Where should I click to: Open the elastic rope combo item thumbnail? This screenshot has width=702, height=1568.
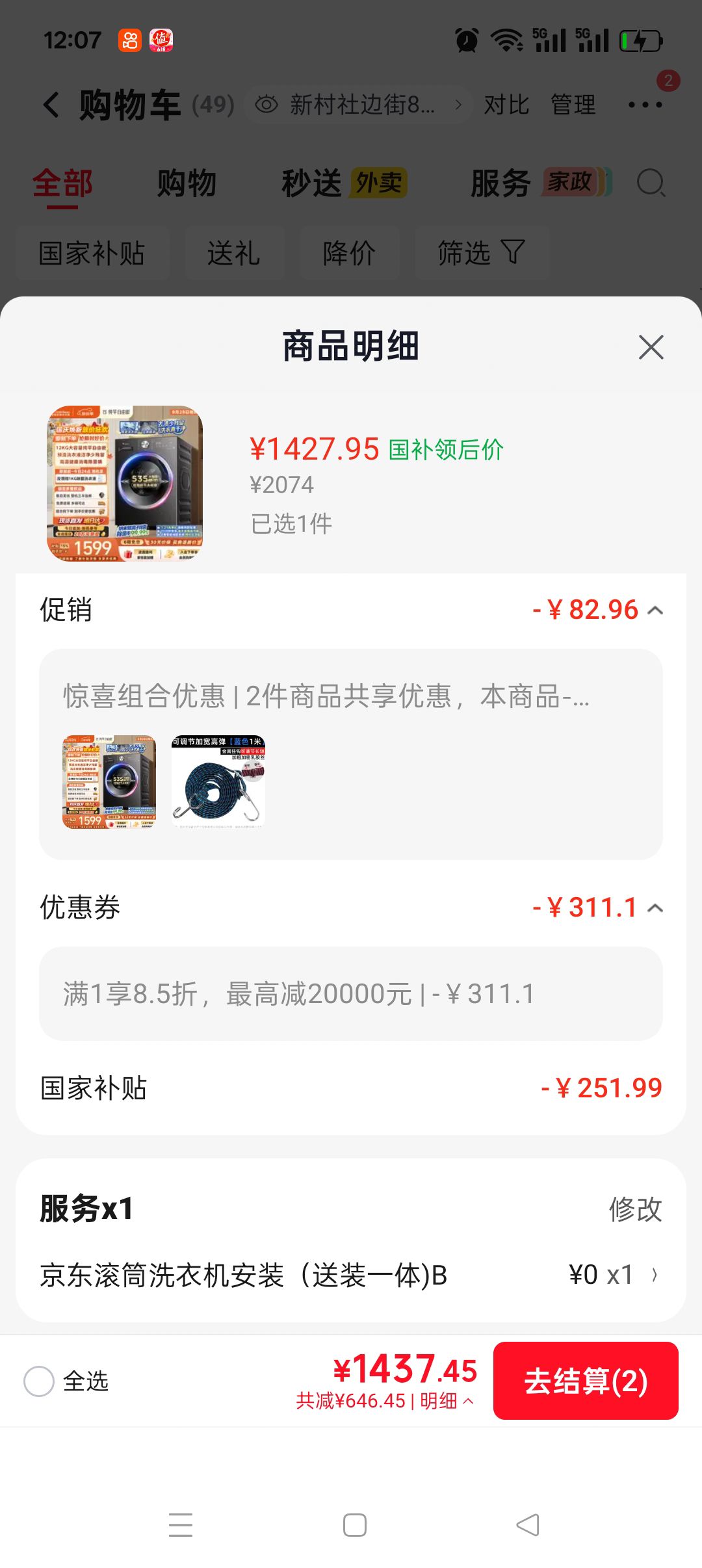tap(218, 782)
